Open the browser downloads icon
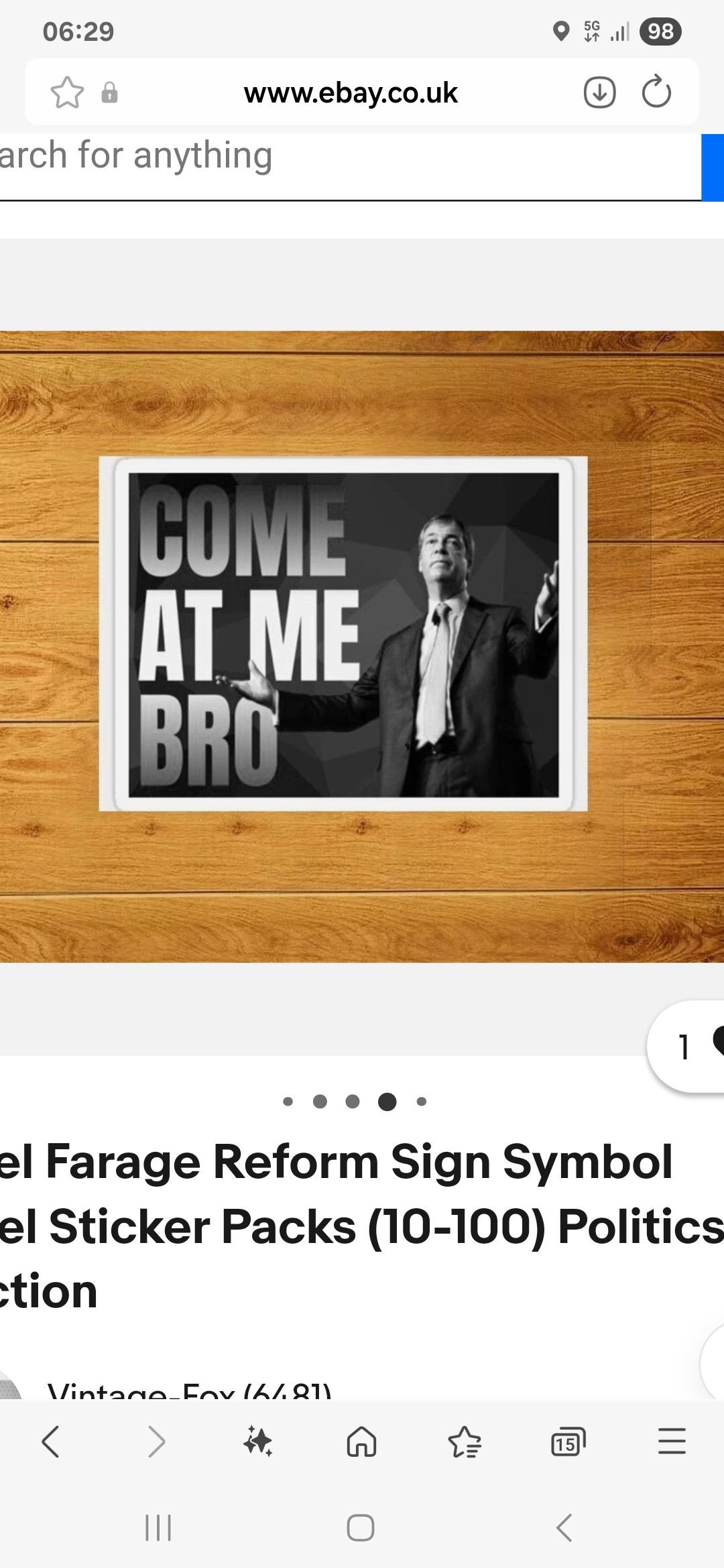Screen dimensions: 724x1568 pos(599,92)
